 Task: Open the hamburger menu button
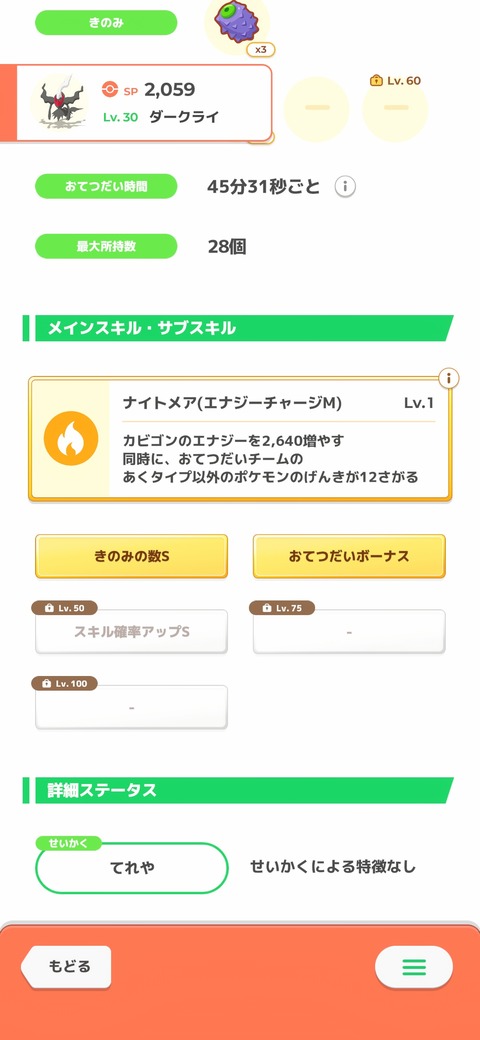tap(414, 967)
